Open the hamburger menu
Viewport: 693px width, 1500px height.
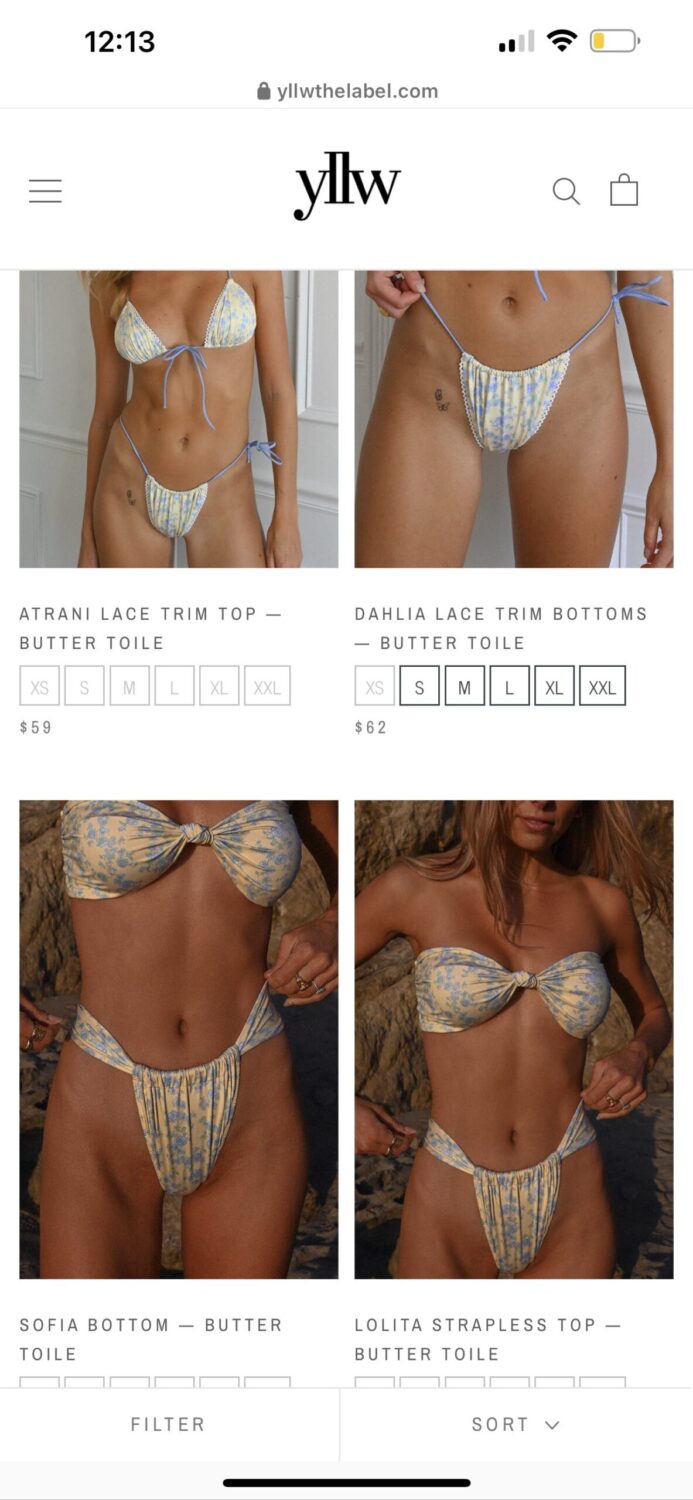(x=45, y=191)
